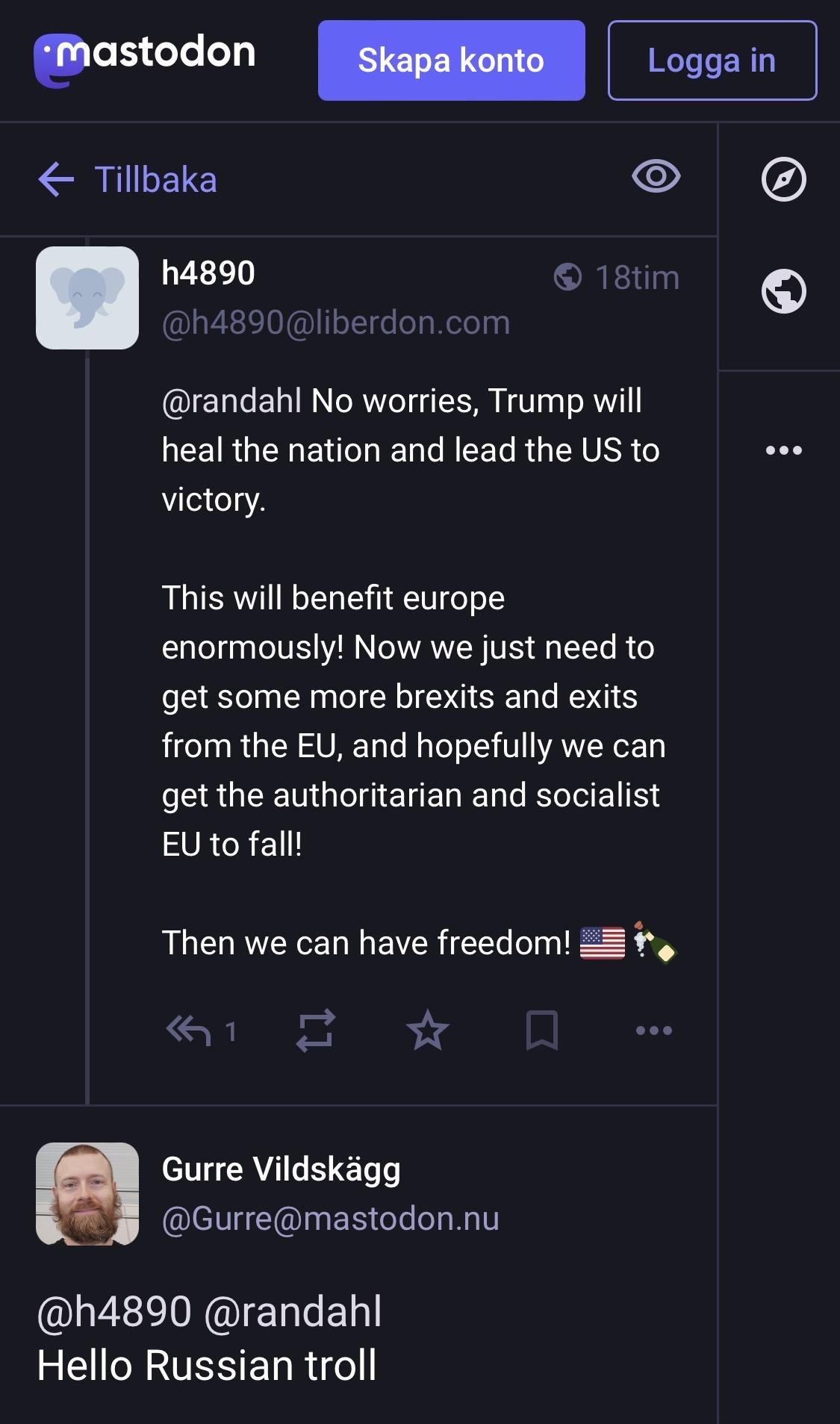Viewport: 840px width, 1424px height.
Task: Open more options under h4890's post
Action: click(x=653, y=1030)
